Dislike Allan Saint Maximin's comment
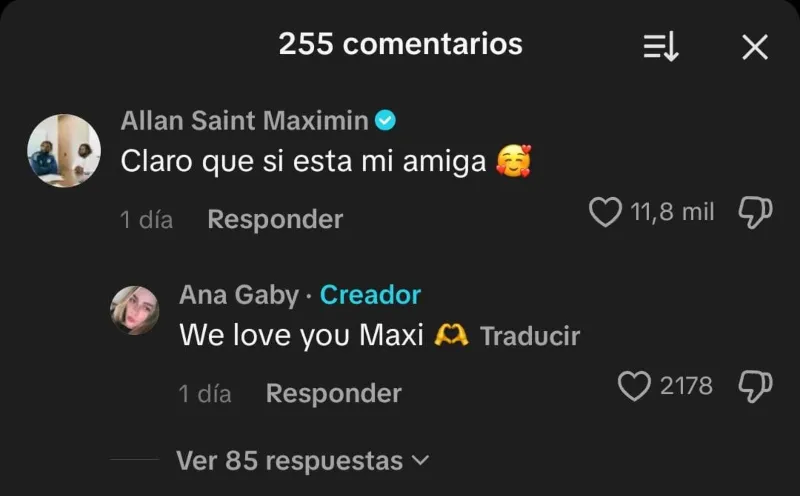This screenshot has height=496, width=800. click(x=755, y=212)
